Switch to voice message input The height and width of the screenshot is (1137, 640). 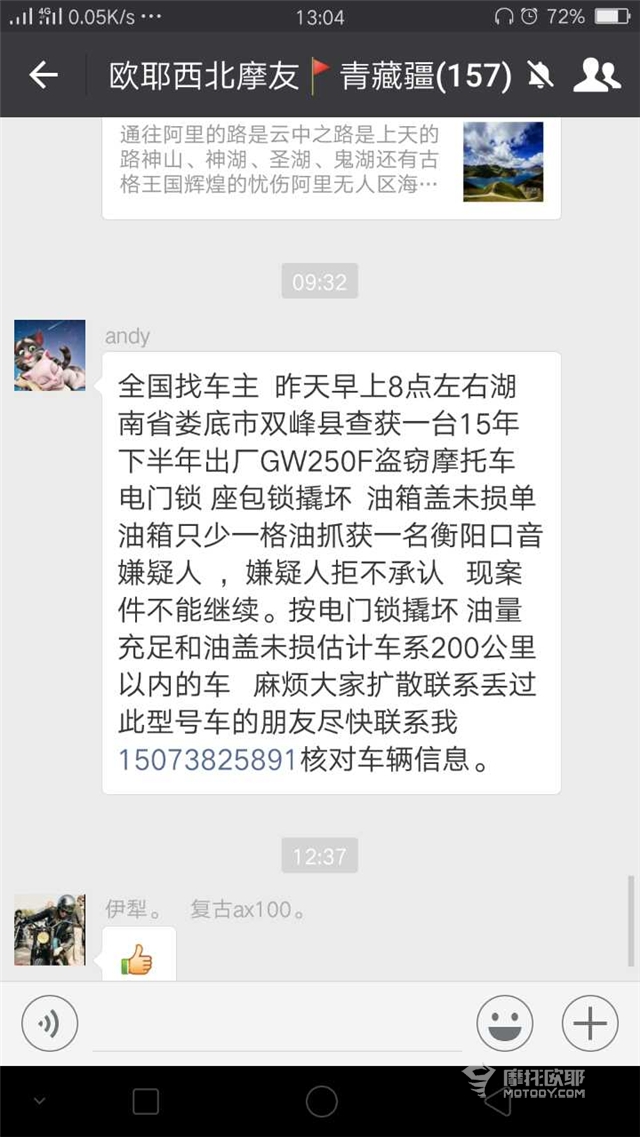50,1024
